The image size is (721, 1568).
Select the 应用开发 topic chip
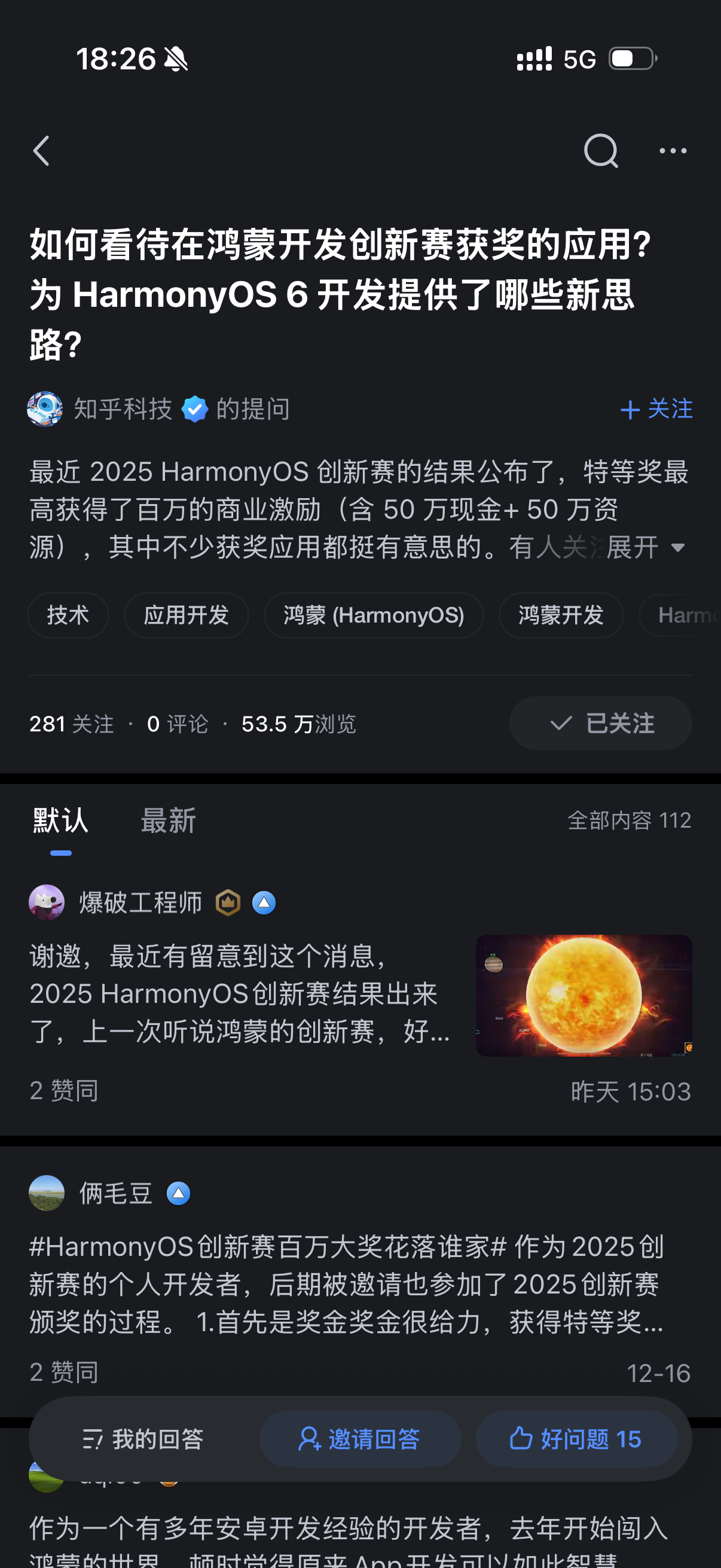(186, 615)
